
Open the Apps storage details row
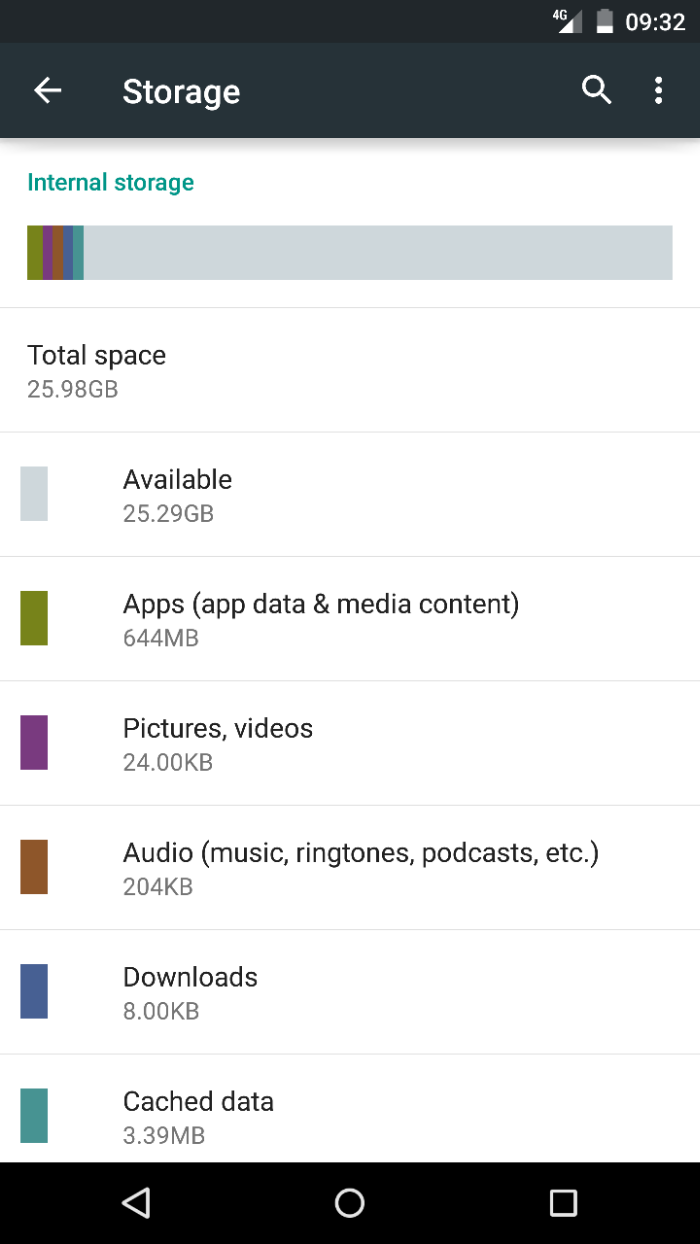tap(350, 619)
